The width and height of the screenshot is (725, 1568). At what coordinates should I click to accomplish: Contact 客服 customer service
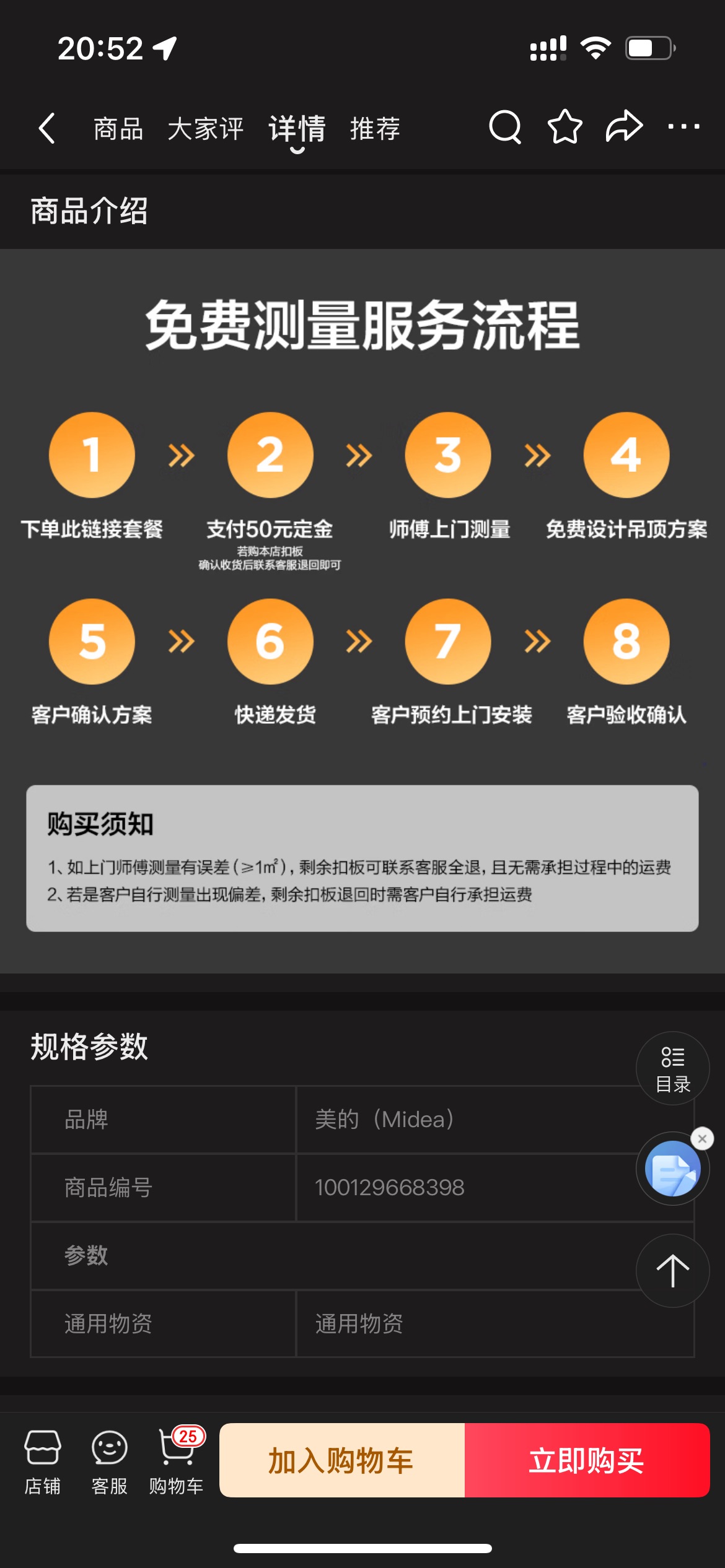click(x=109, y=1461)
